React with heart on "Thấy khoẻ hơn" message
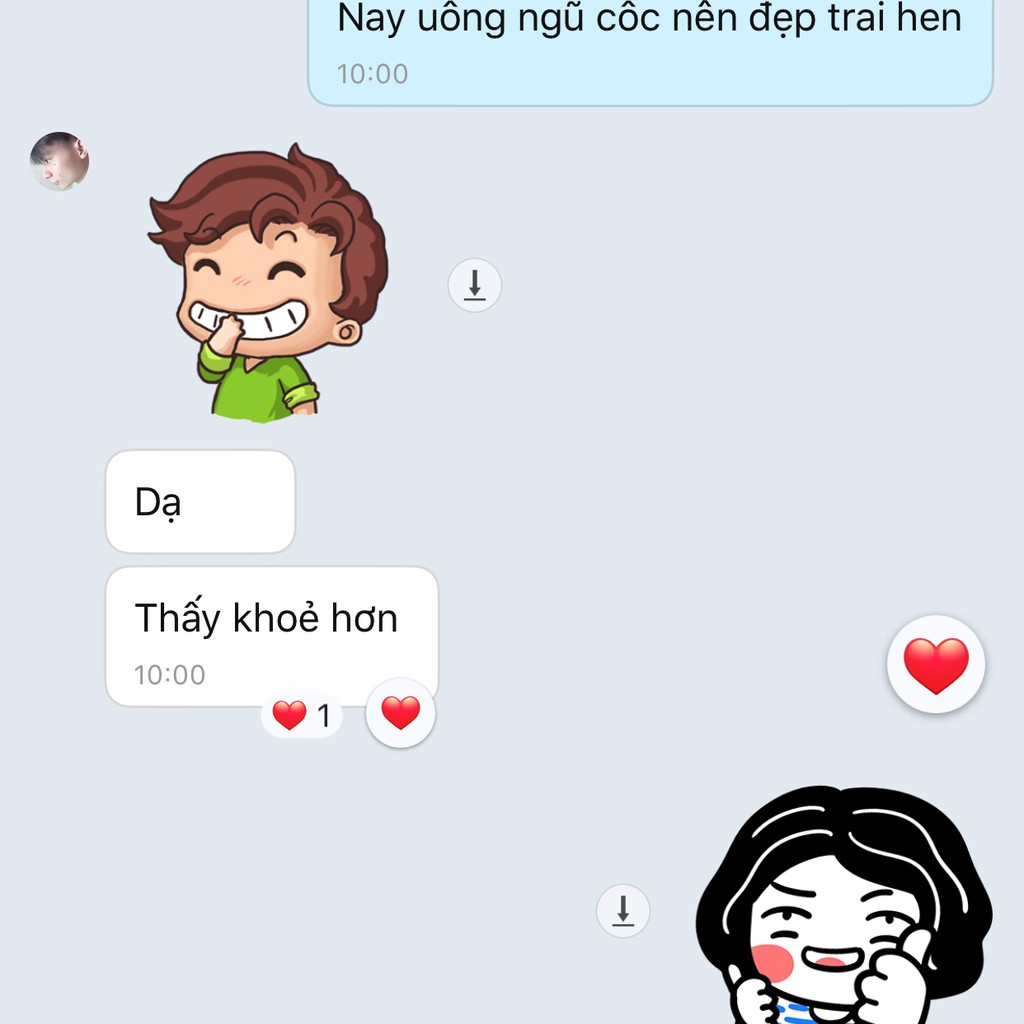This screenshot has width=1024, height=1024. coord(401,713)
